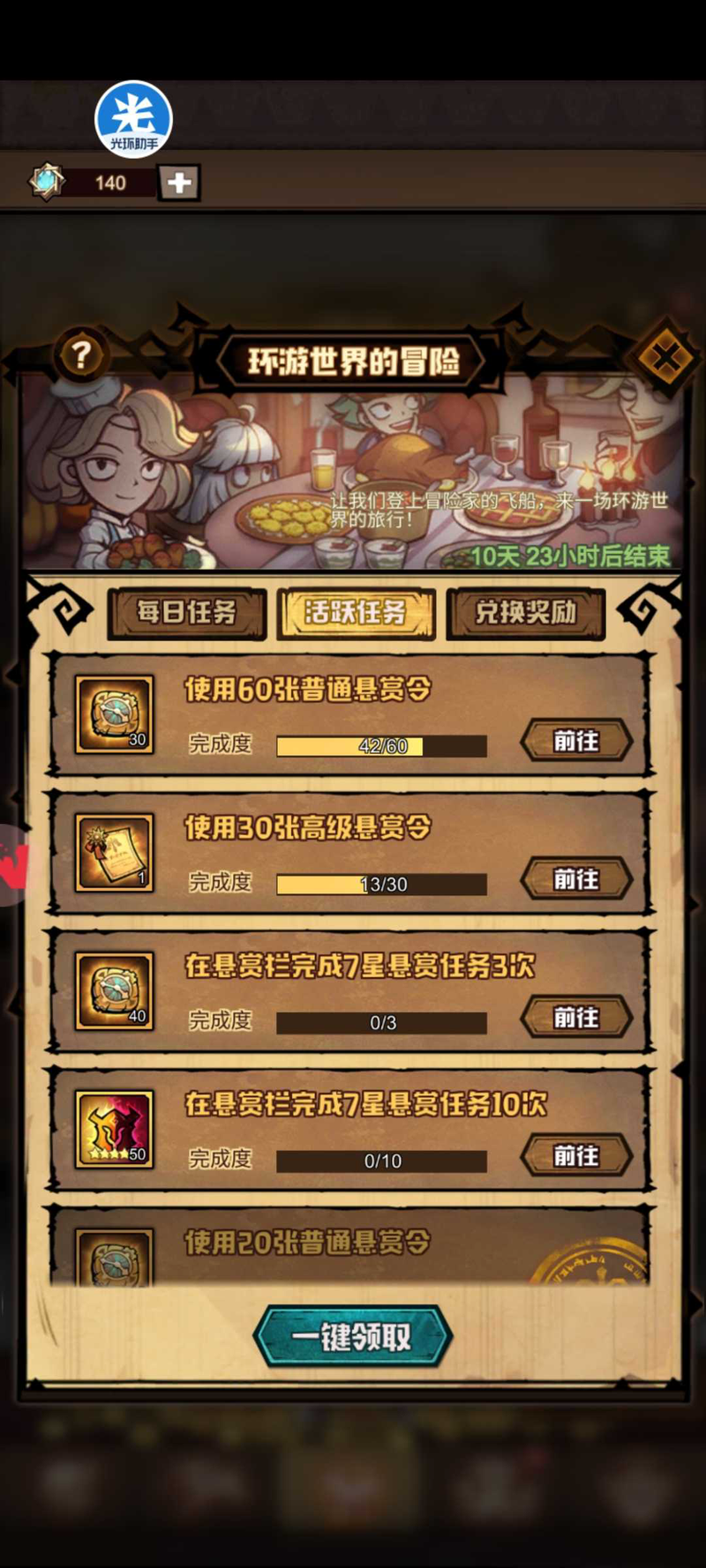Tap 前往 for 使用60张普通悬赏令

click(576, 741)
